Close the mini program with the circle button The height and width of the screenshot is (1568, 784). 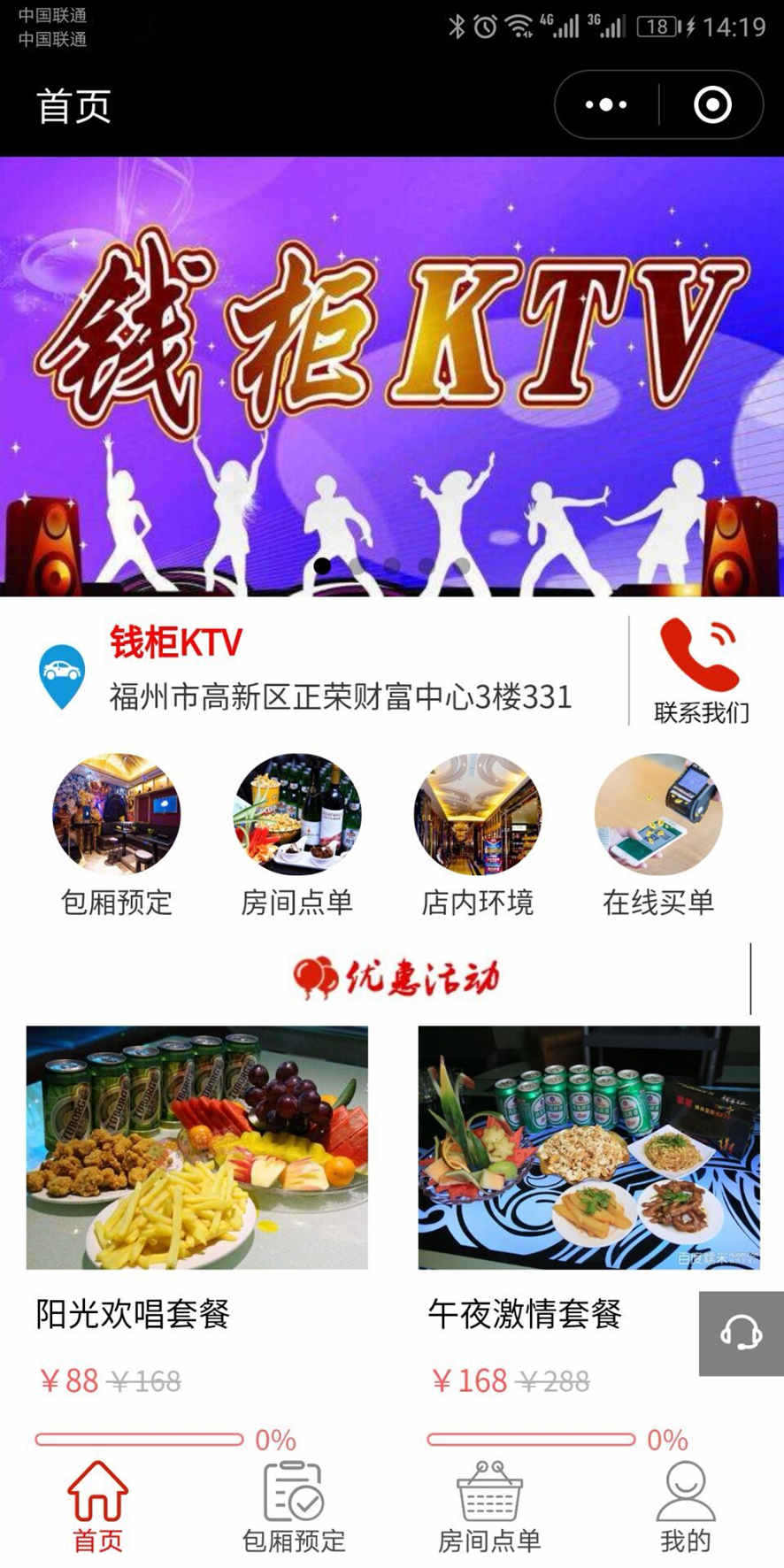(712, 104)
